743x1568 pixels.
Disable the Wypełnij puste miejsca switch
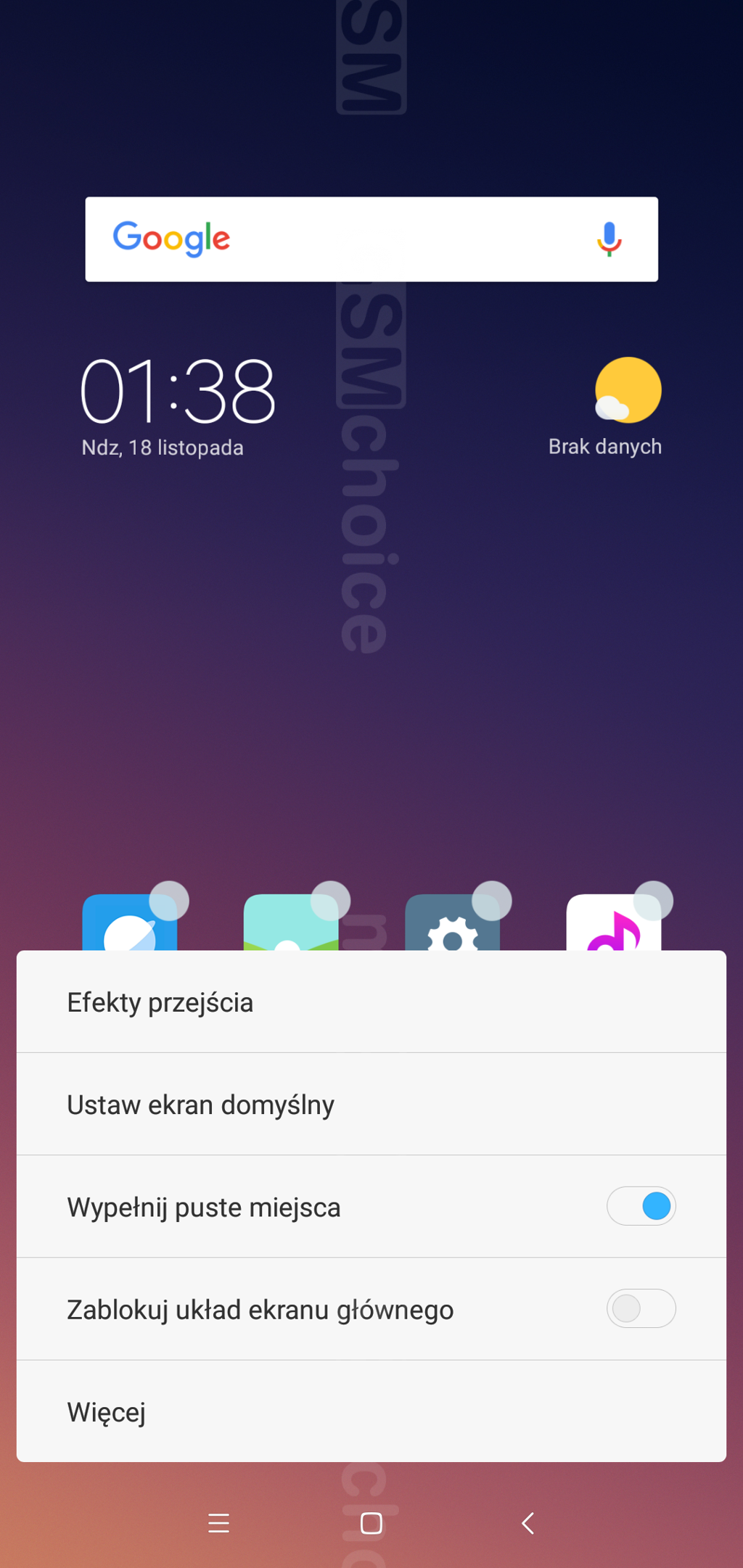[x=641, y=1206]
